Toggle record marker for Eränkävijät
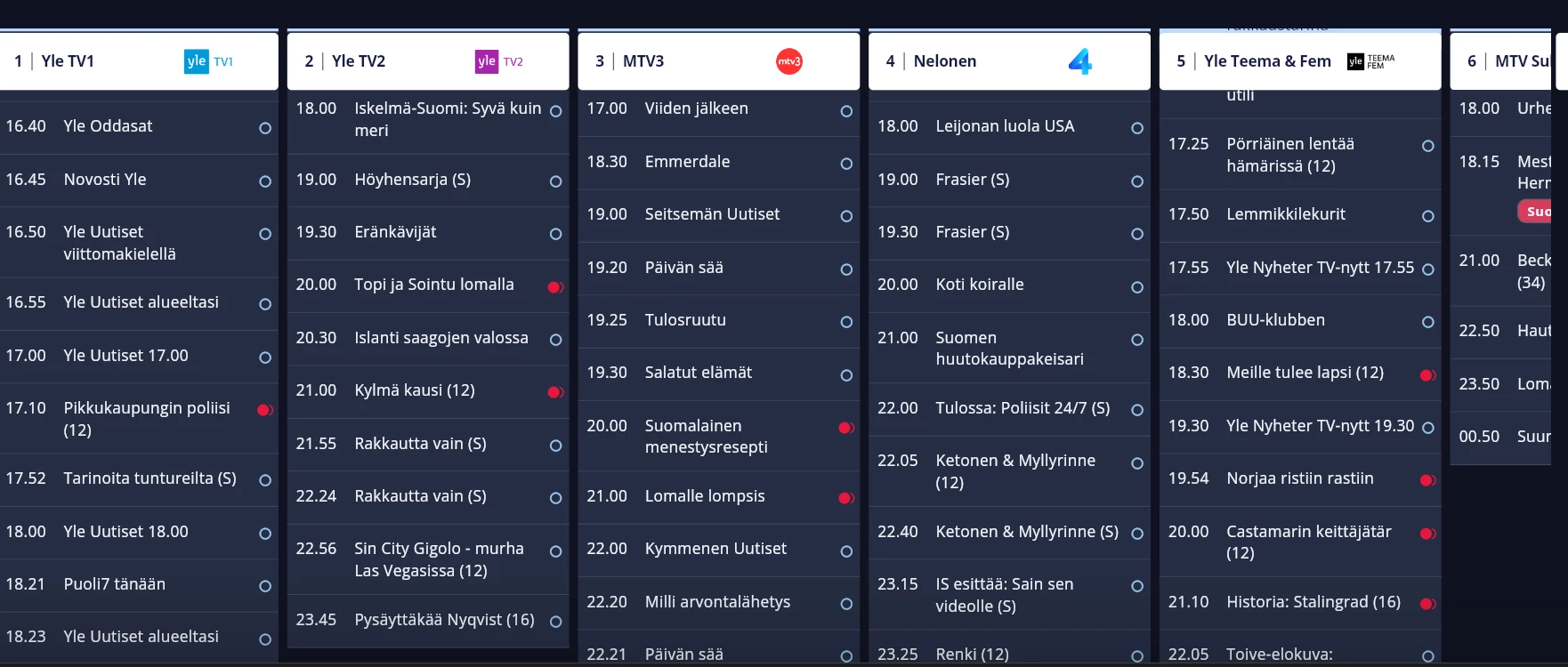The height and width of the screenshot is (667, 1568). tap(555, 234)
